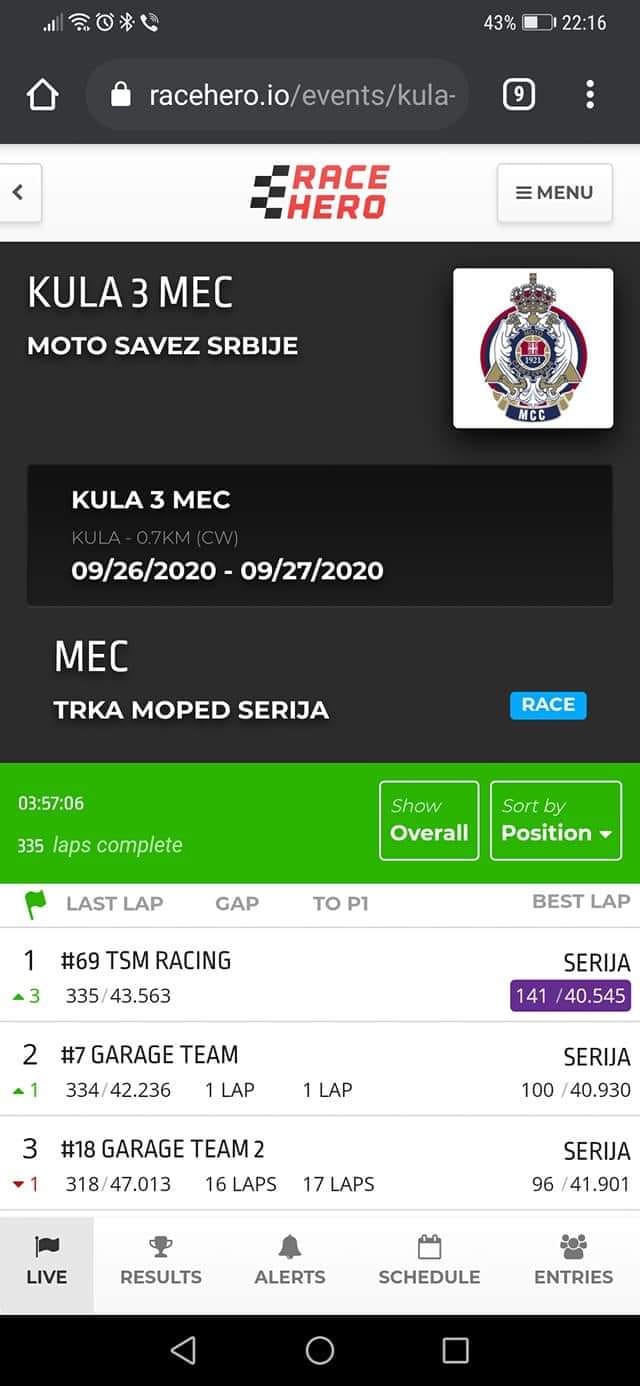Switch to the LIVE tab
The image size is (640, 1386).
tap(47, 1262)
